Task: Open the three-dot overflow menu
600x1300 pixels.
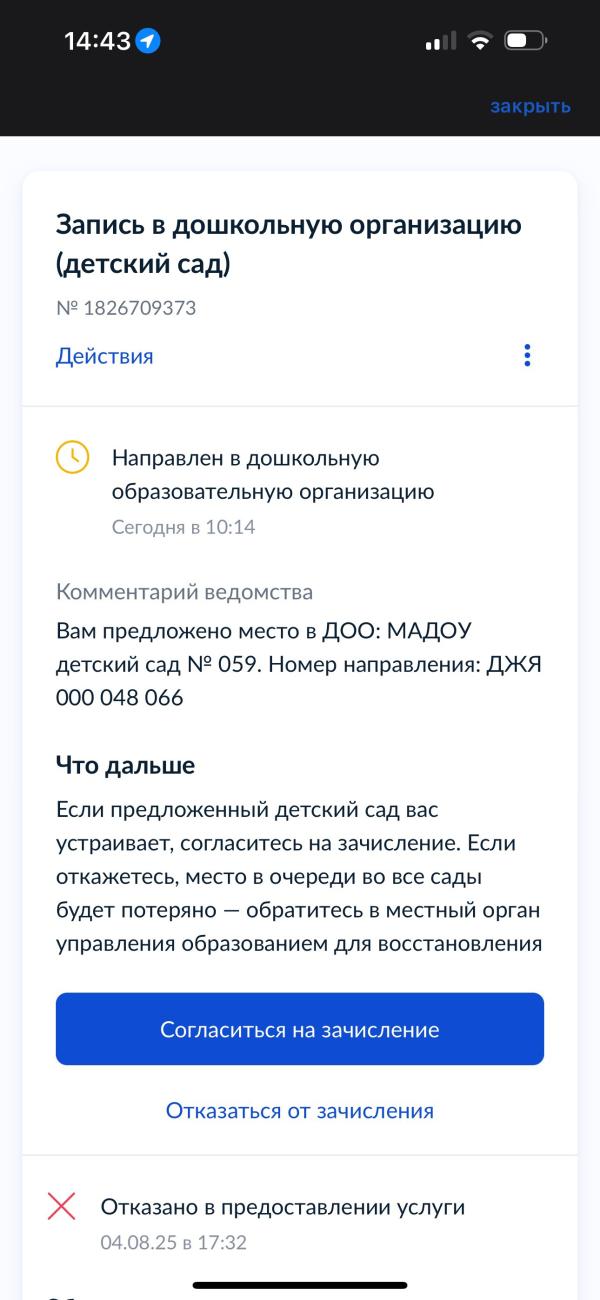Action: 527,355
